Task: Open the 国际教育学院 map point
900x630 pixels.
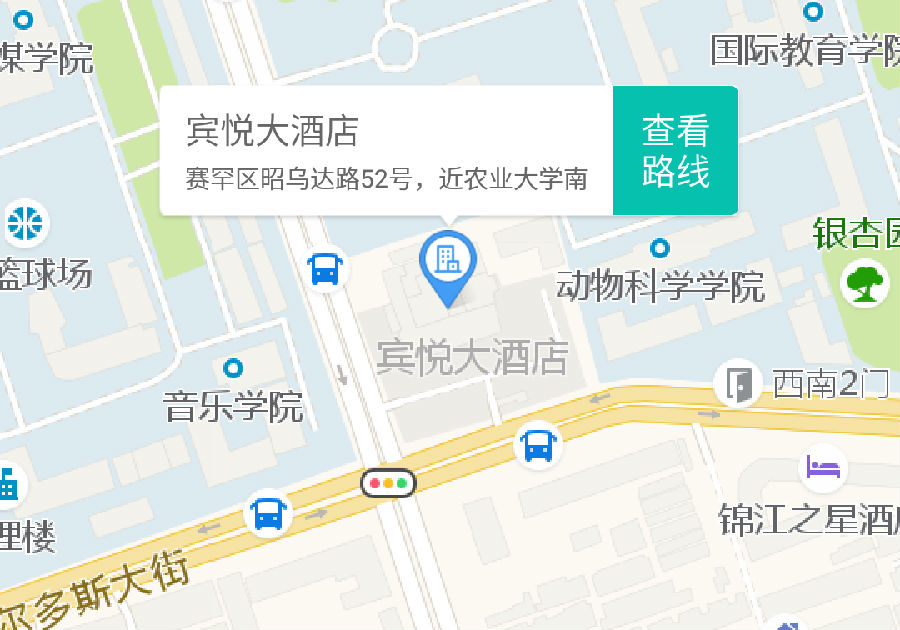Action: [x=813, y=12]
